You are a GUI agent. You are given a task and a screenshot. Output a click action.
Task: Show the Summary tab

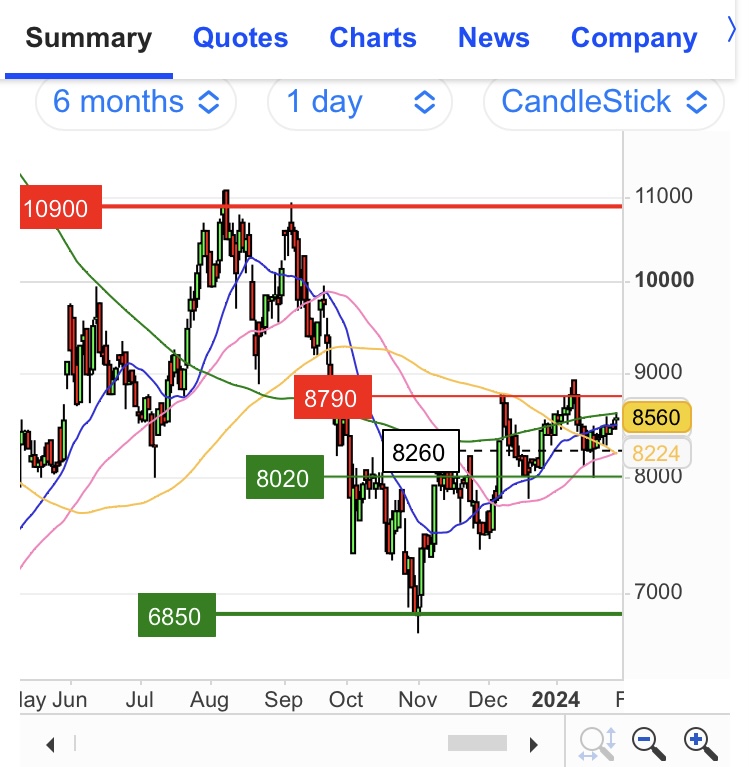click(88, 39)
